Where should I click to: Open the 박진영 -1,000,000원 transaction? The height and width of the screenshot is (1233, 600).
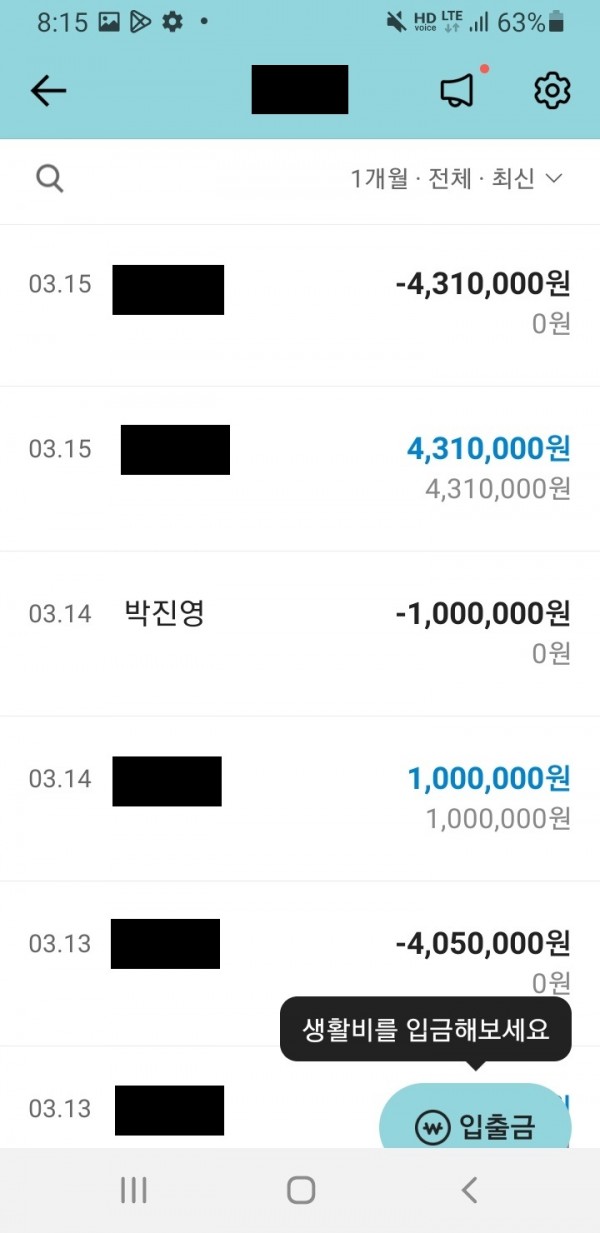300,632
